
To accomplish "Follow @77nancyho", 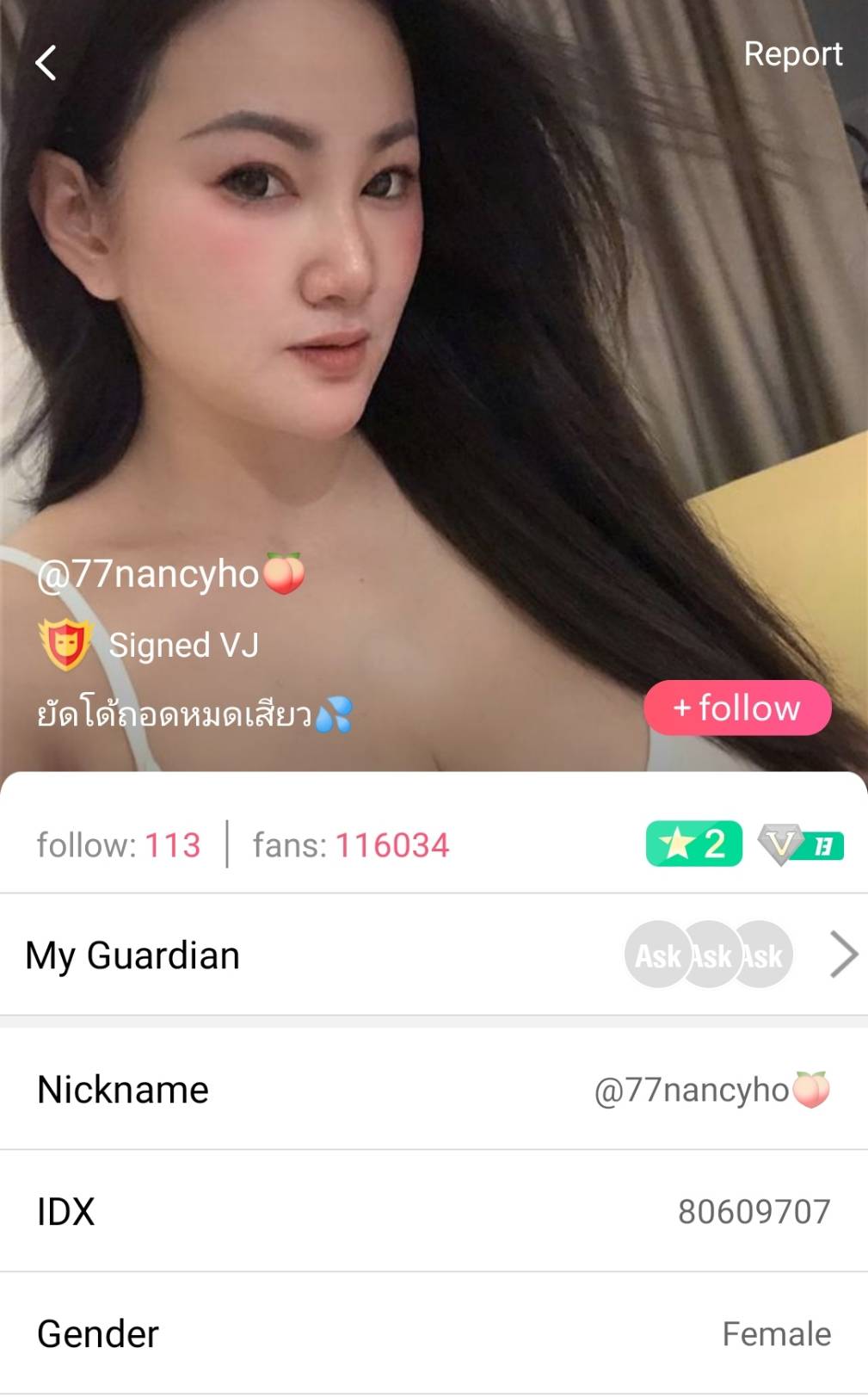I will coord(737,708).
